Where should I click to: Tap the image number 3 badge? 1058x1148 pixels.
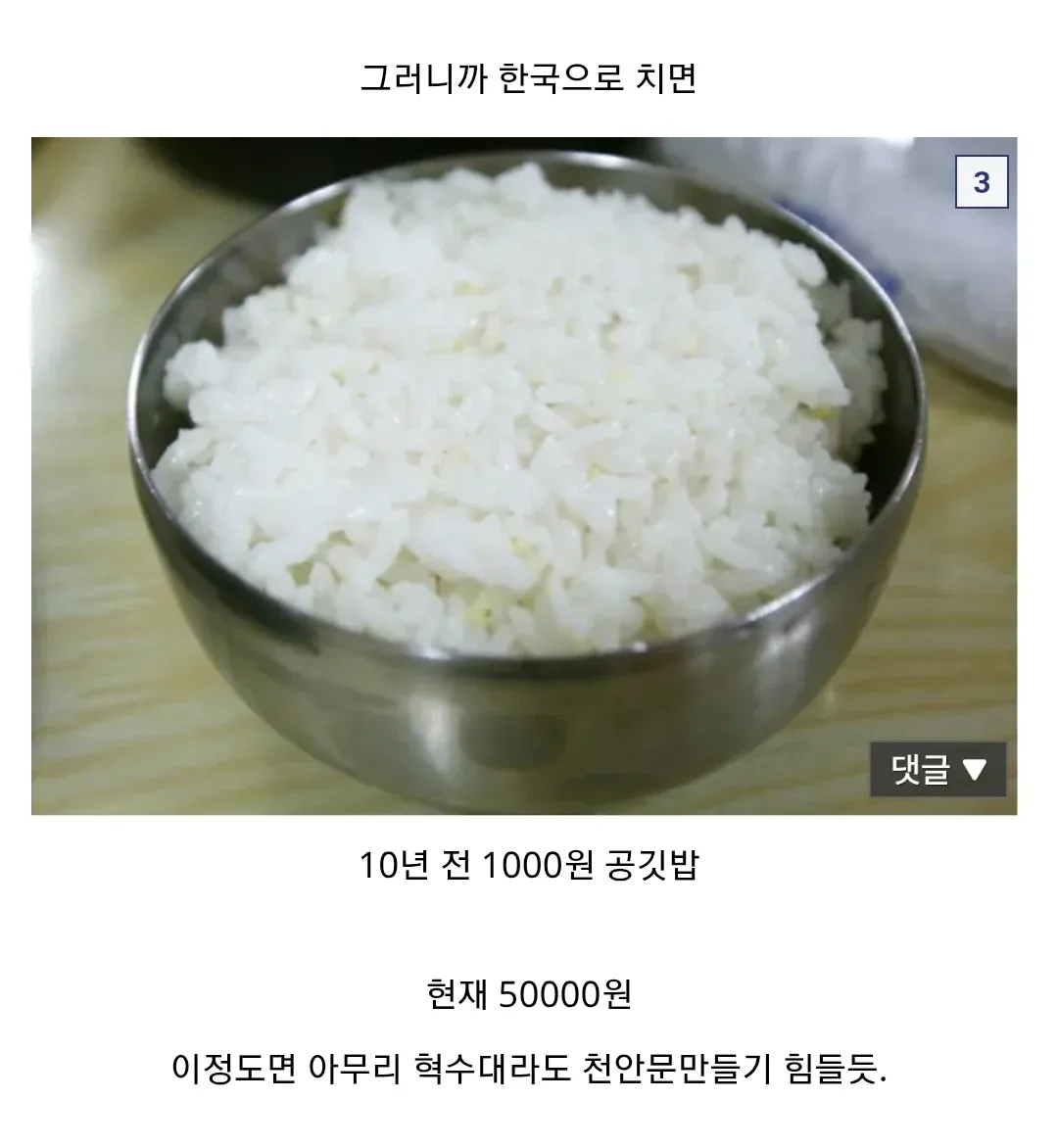coord(982,182)
